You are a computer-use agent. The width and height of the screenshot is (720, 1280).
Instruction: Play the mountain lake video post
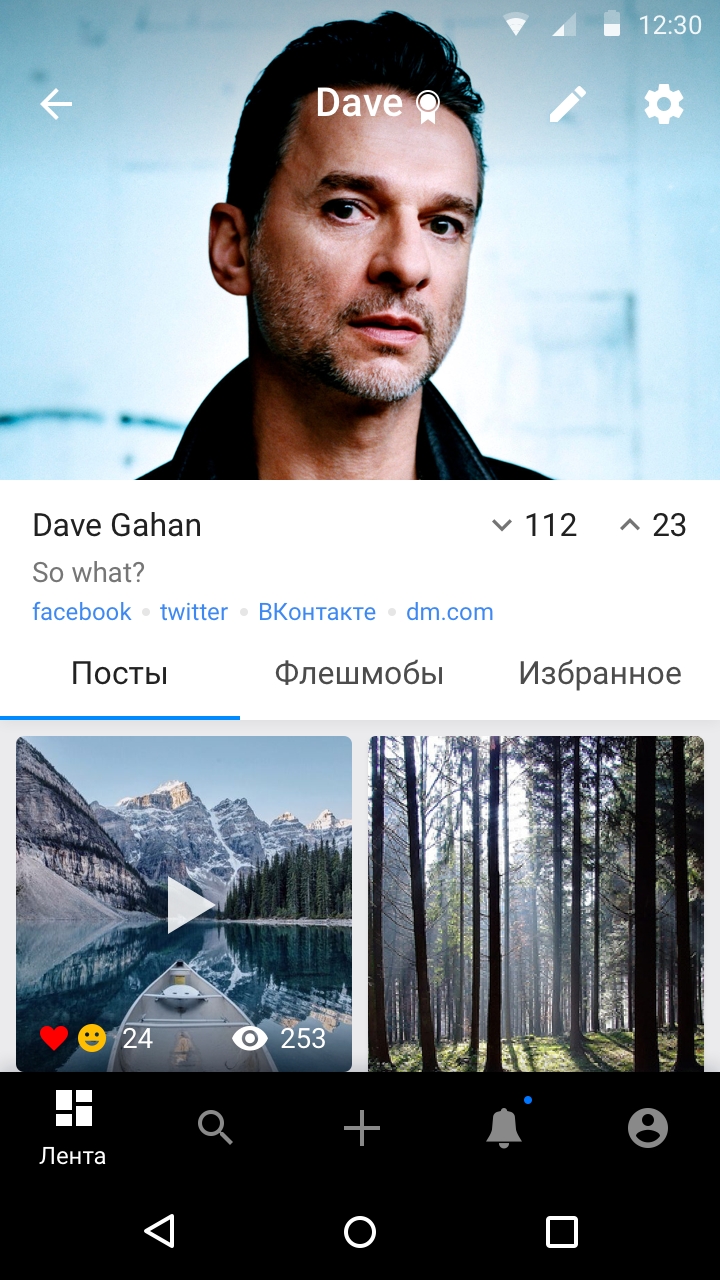tap(190, 905)
